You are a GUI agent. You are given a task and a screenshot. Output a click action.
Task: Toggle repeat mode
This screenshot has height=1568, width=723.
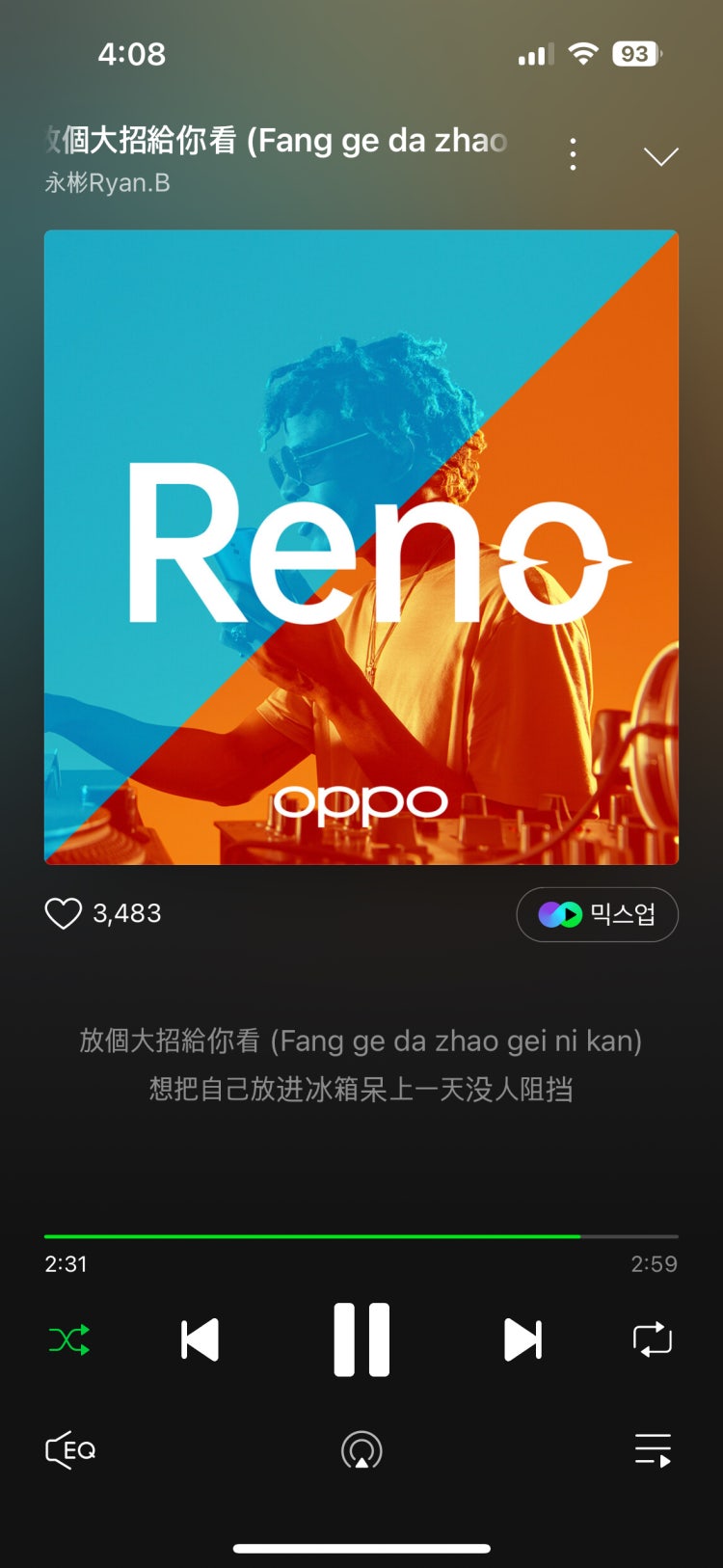[653, 1339]
